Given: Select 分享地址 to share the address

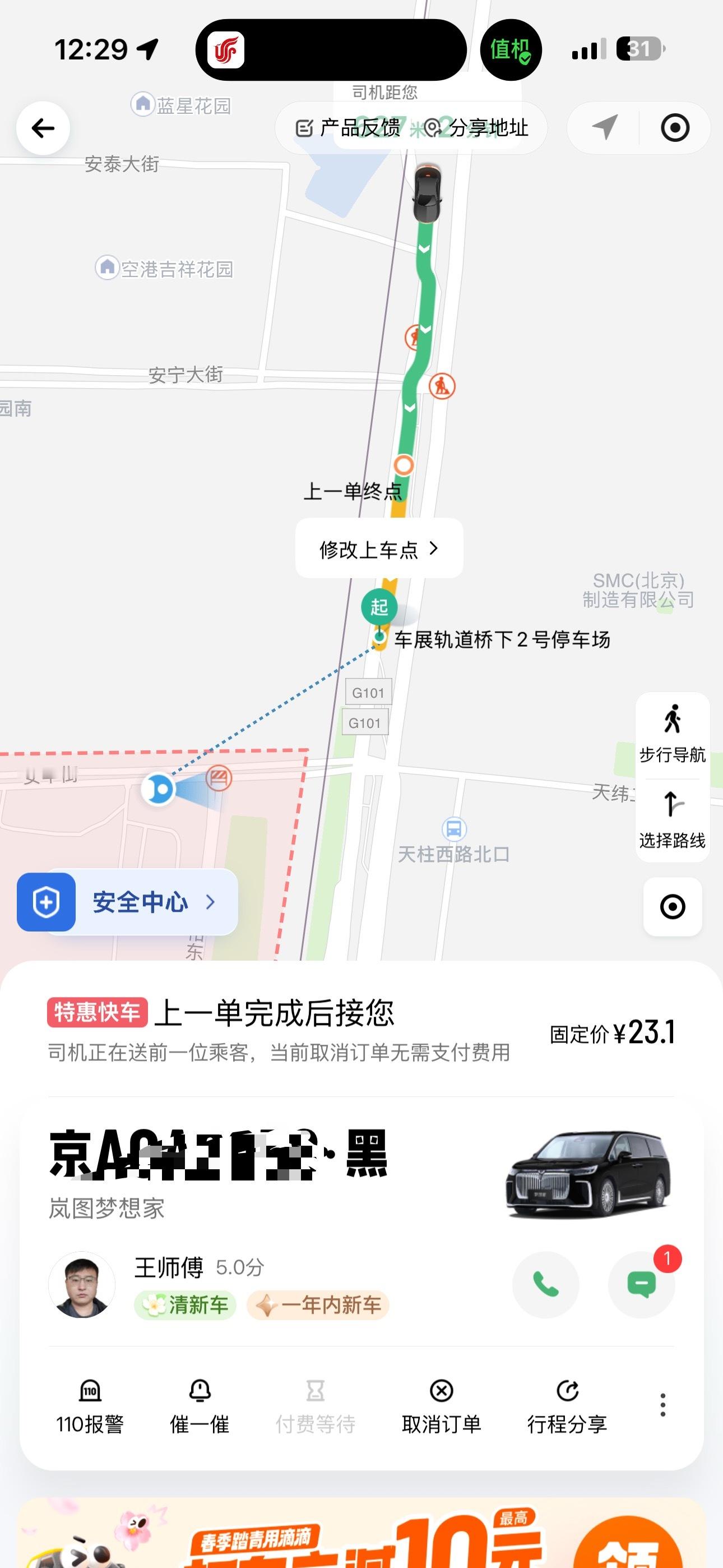Looking at the screenshot, I should coord(487,128).
